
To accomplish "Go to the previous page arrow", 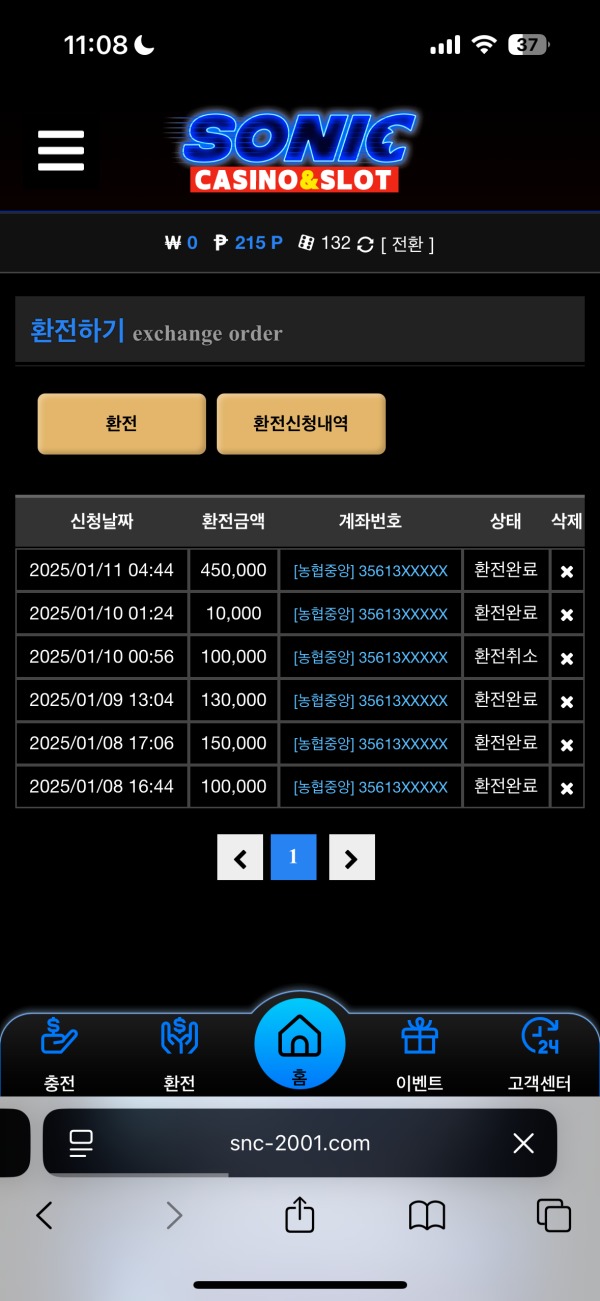I will click(x=240, y=857).
